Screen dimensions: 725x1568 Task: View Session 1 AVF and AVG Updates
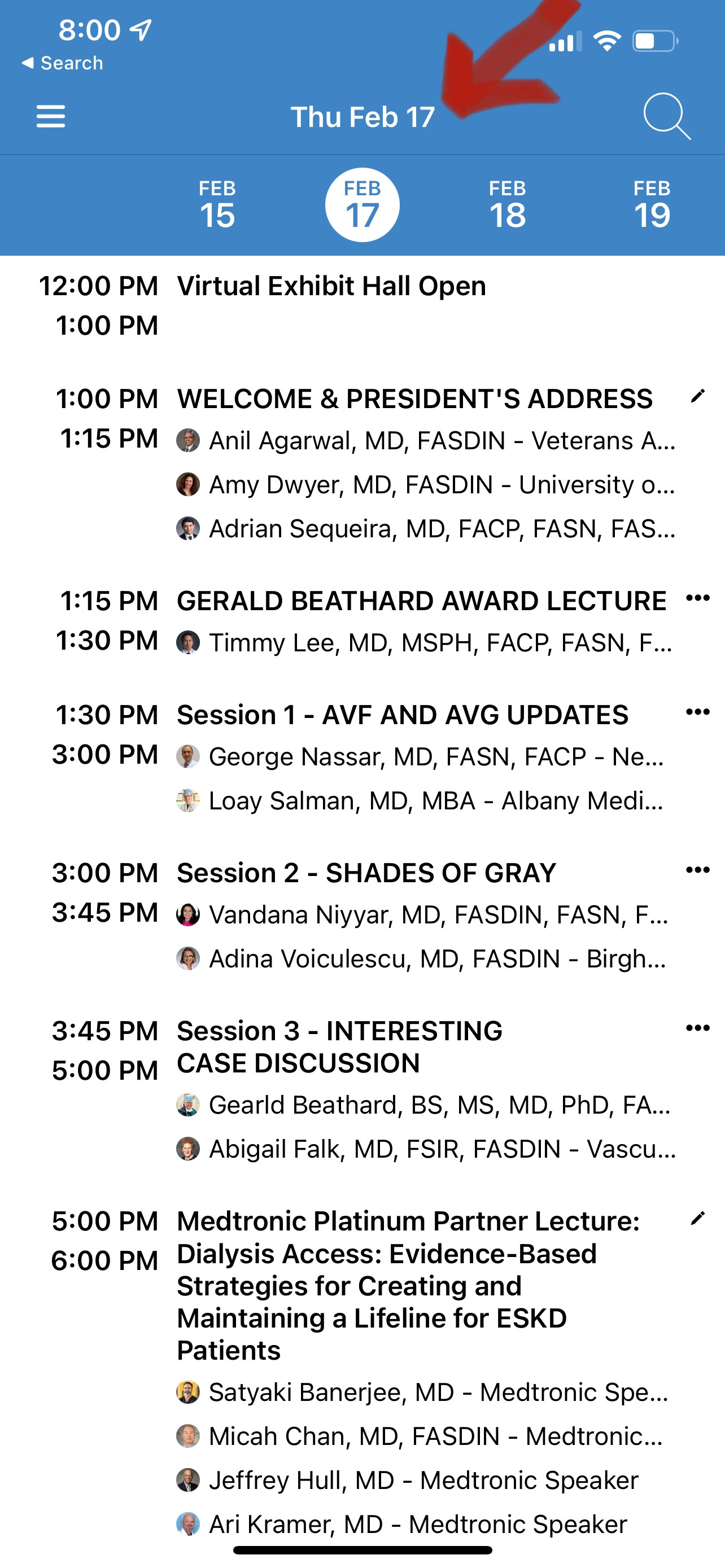click(402, 715)
